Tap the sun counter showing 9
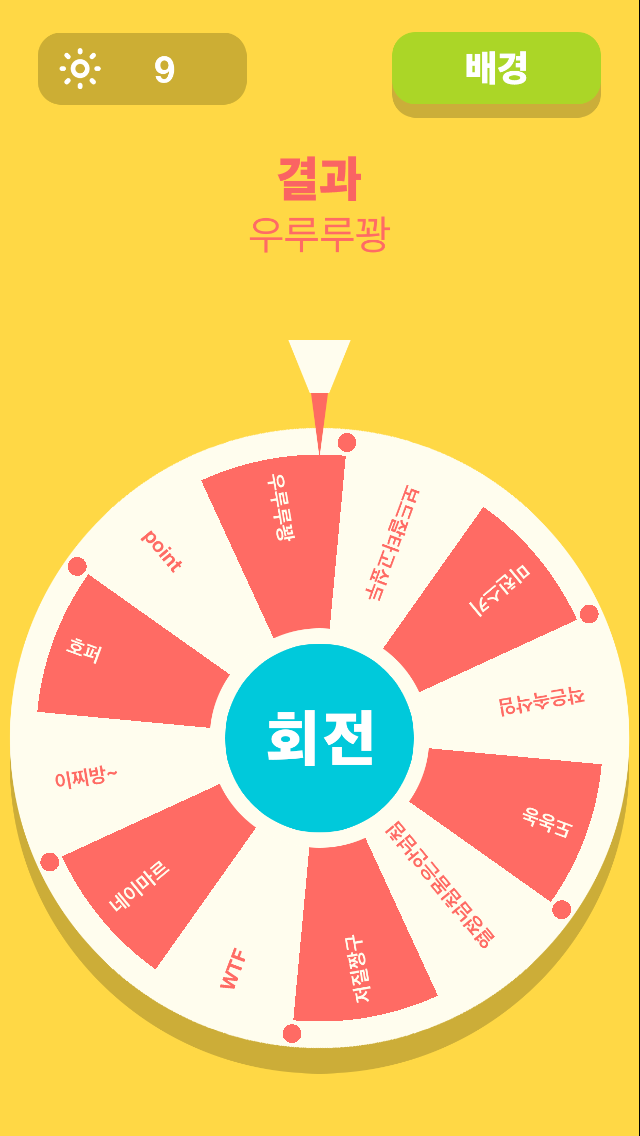 [x=142, y=69]
